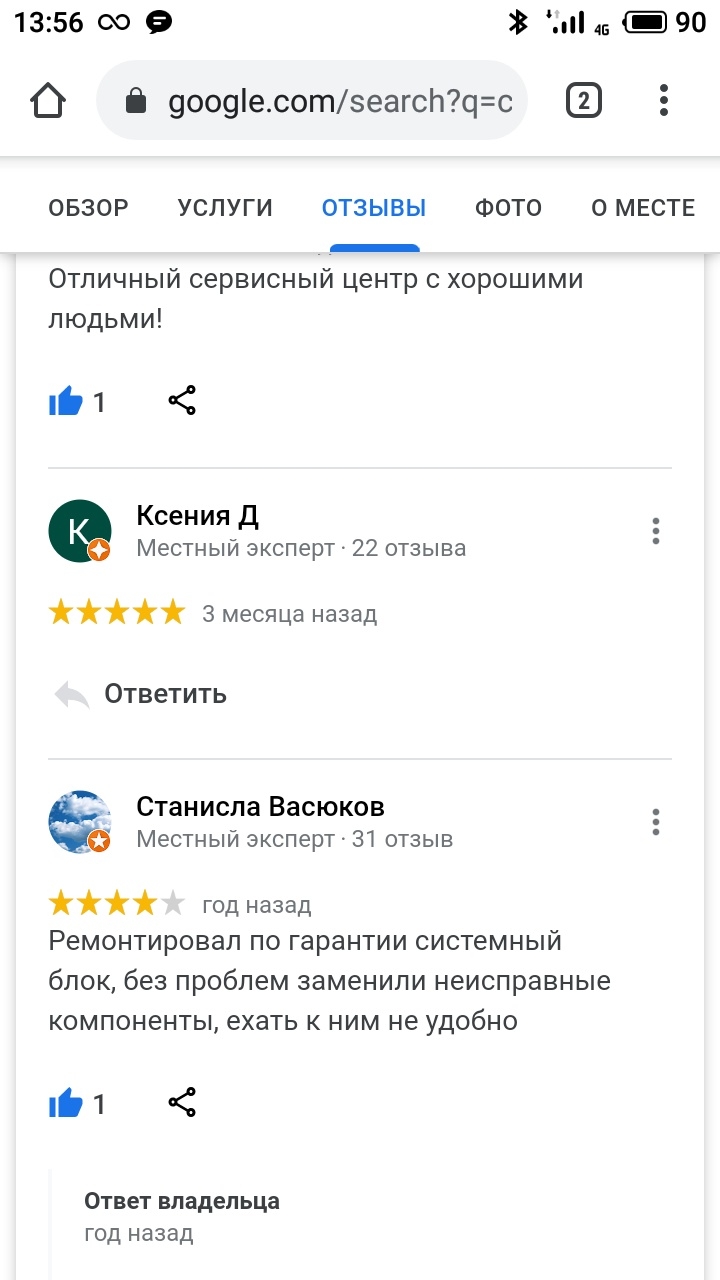The image size is (720, 1280).
Task: Switch to the УСЛУГИ tab
Action: (x=225, y=208)
